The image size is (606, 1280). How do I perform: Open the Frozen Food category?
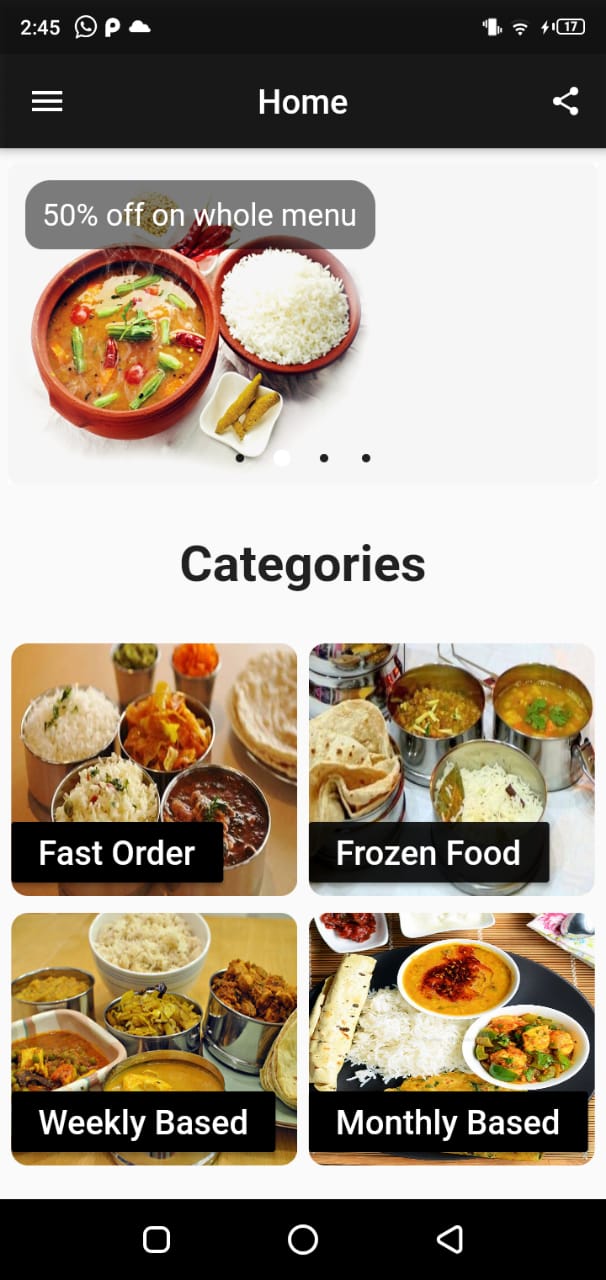tap(452, 769)
